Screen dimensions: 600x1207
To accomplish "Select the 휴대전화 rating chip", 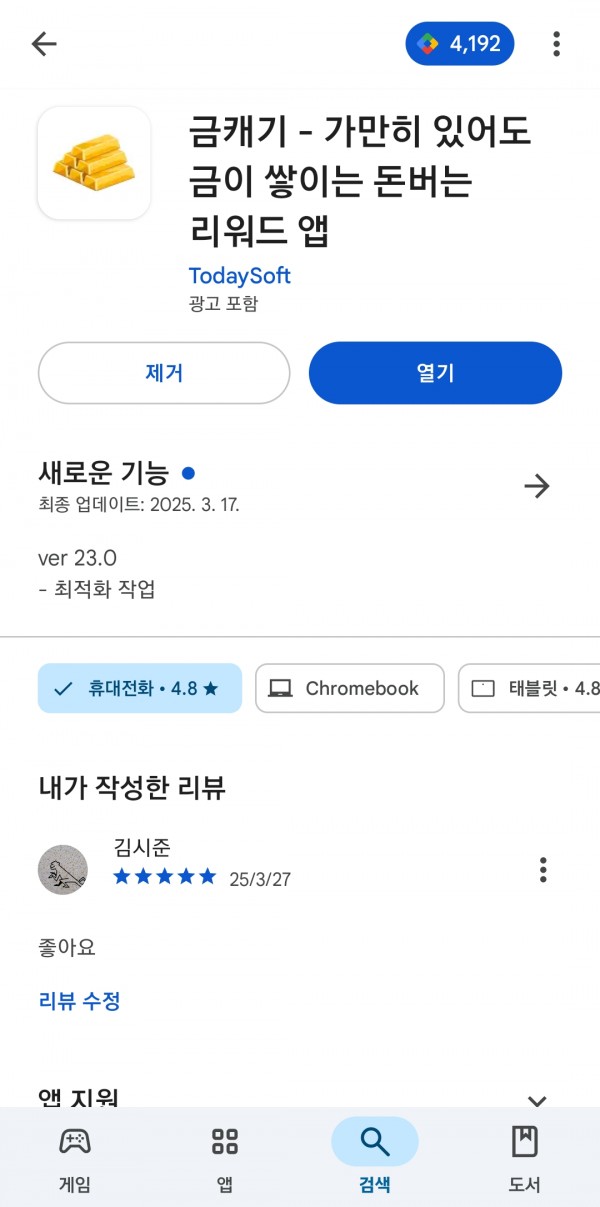I will pyautogui.click(x=140, y=688).
